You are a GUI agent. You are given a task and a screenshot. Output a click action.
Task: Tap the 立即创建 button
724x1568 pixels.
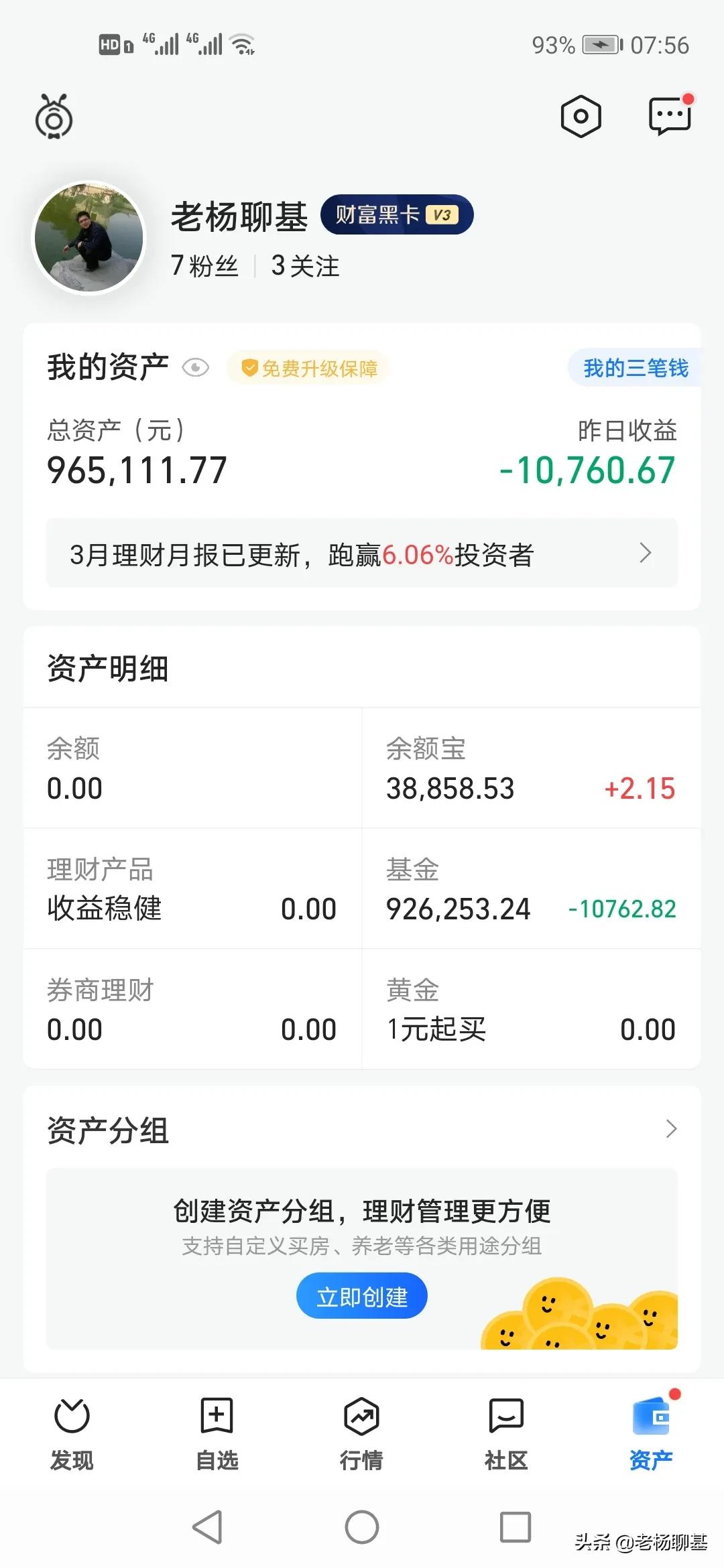(x=361, y=1296)
